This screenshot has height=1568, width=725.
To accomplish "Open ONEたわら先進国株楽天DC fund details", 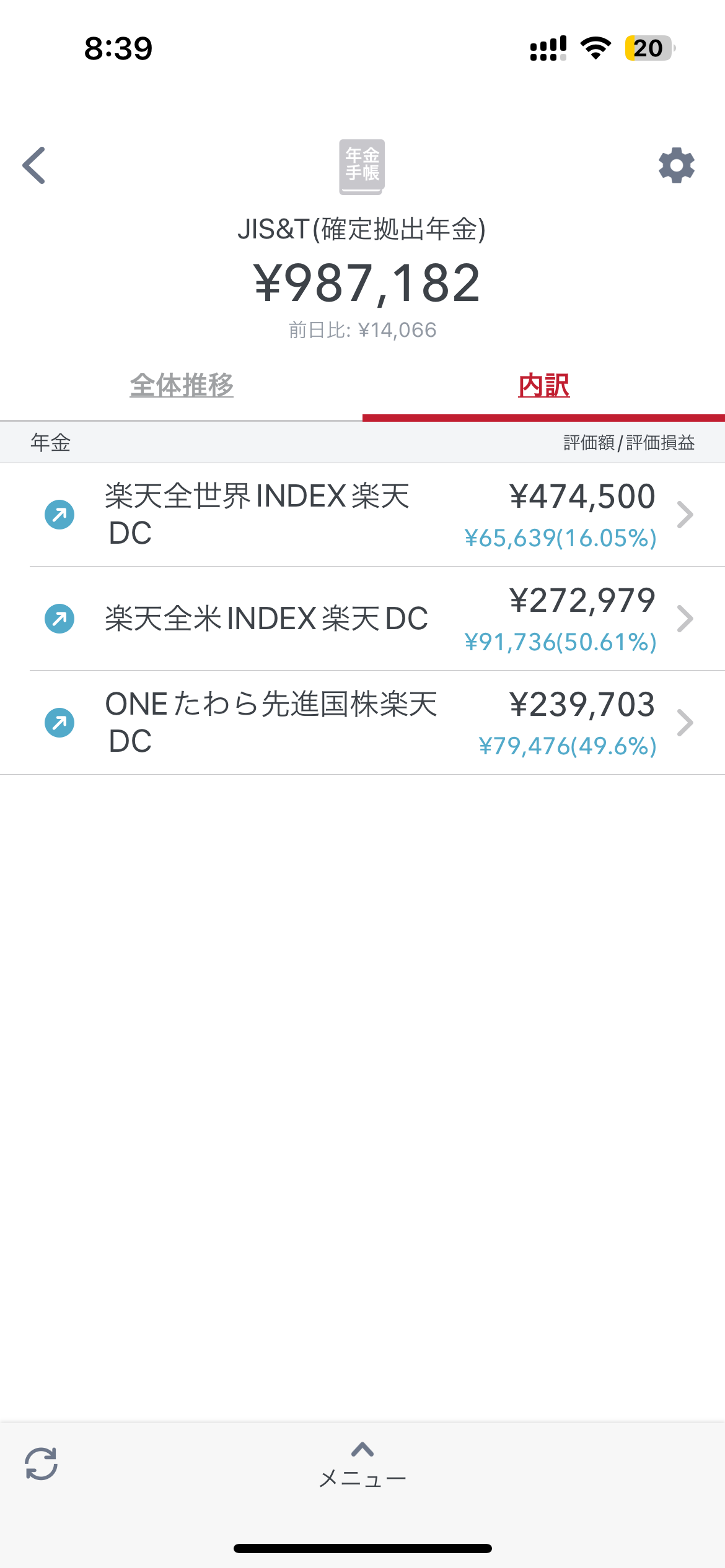I will tap(362, 723).
